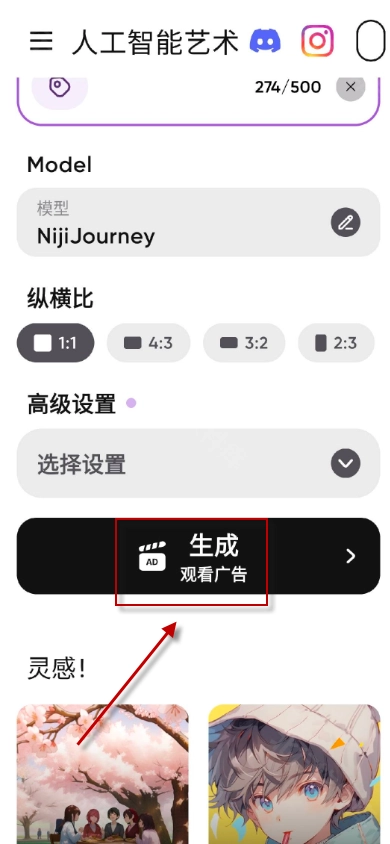Open the cherry blossom picnic inspiration image
Screen dimensions: 390x844
coord(103,774)
